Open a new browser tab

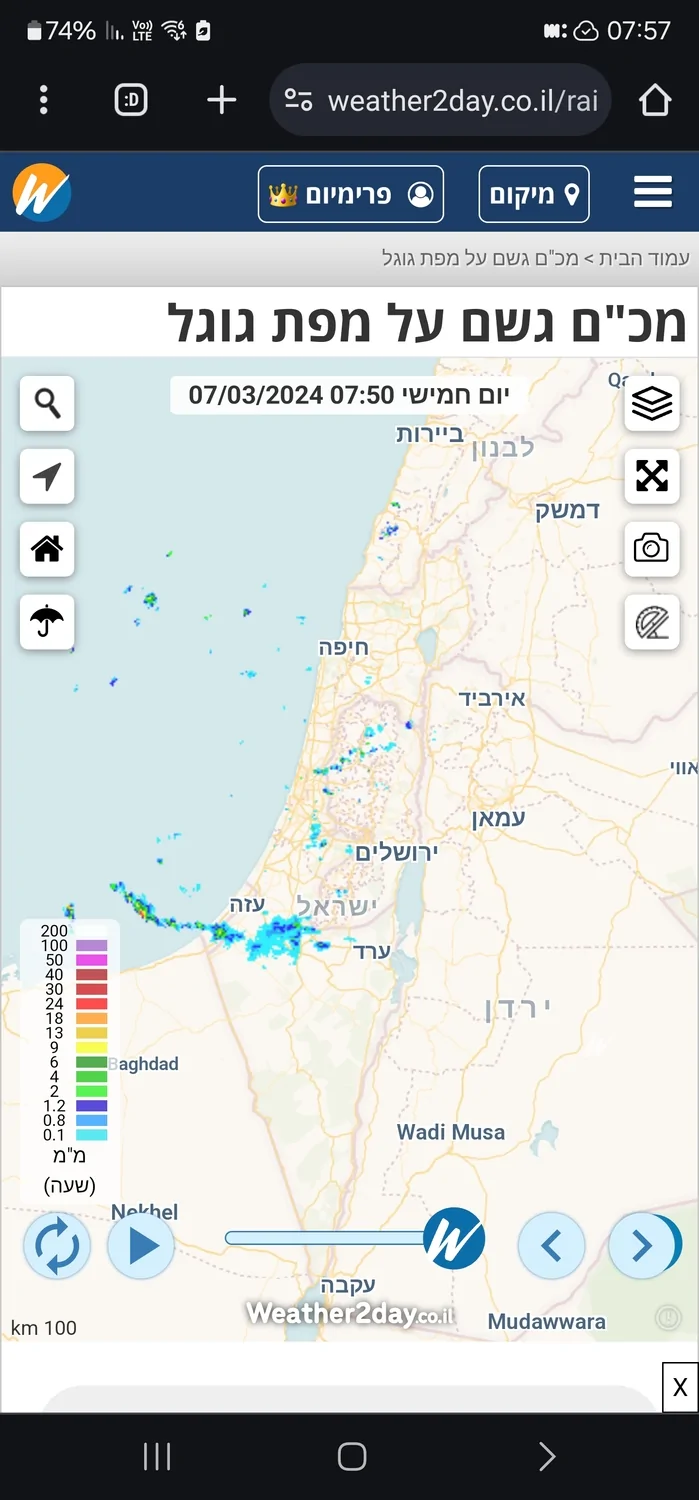221,100
